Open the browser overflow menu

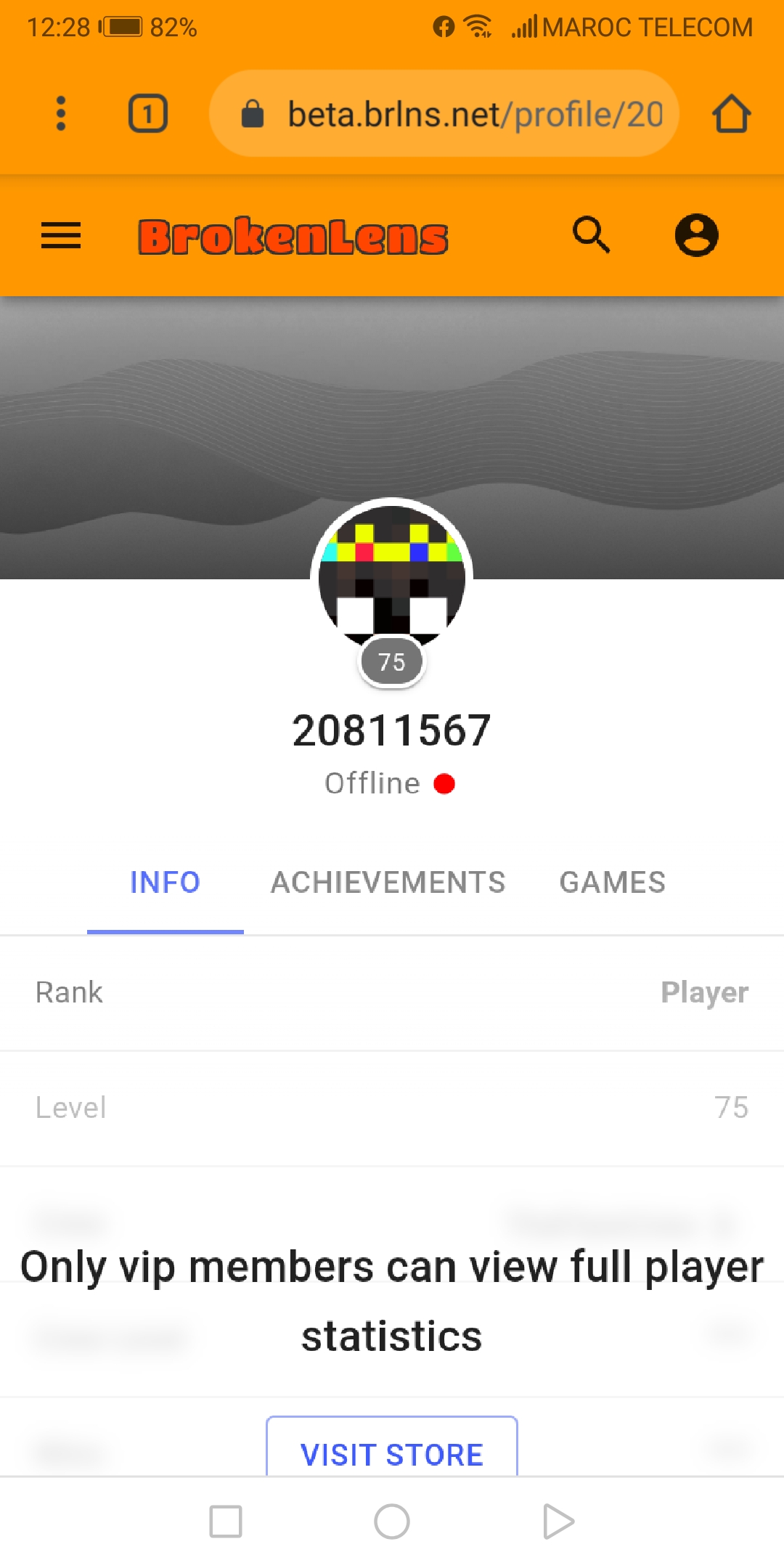pyautogui.click(x=61, y=113)
